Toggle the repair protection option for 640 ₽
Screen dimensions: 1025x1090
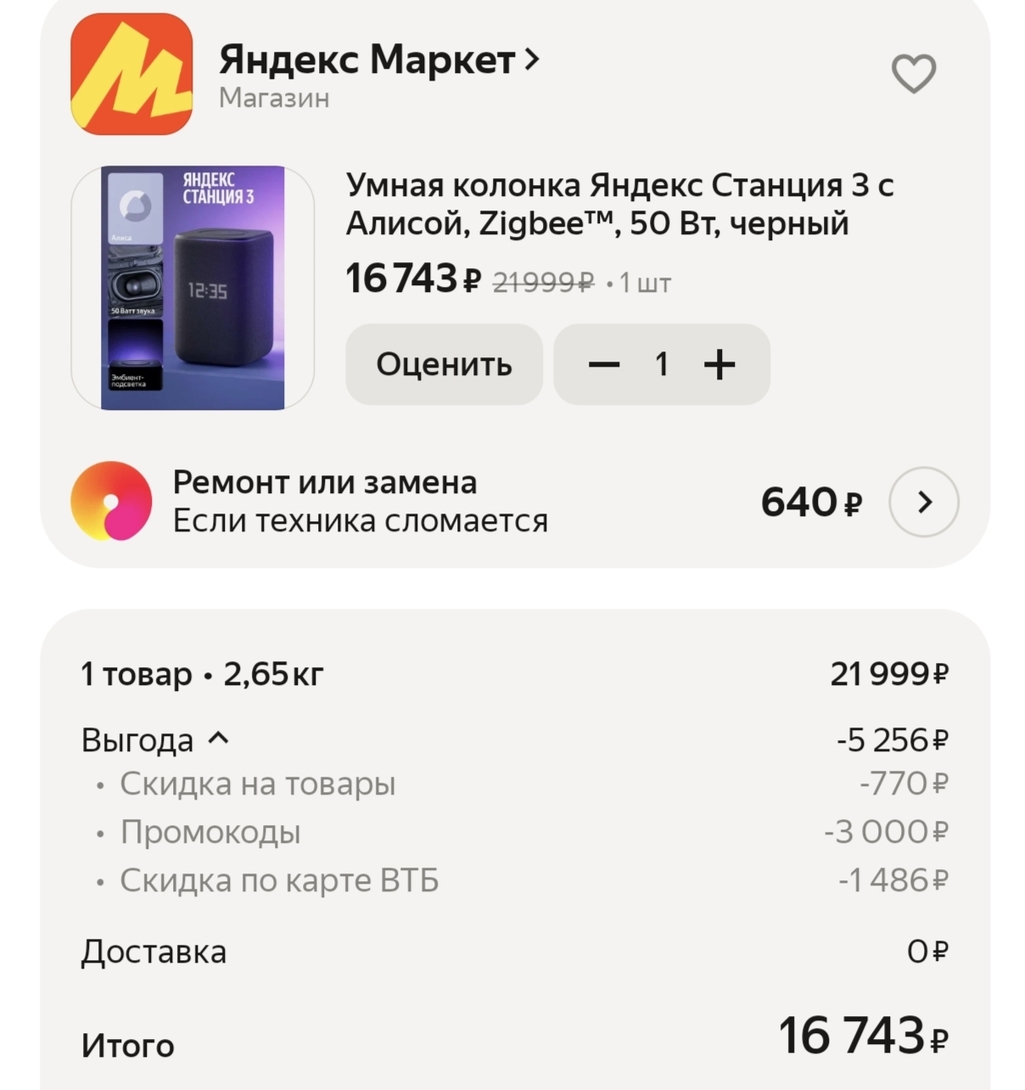tap(809, 502)
